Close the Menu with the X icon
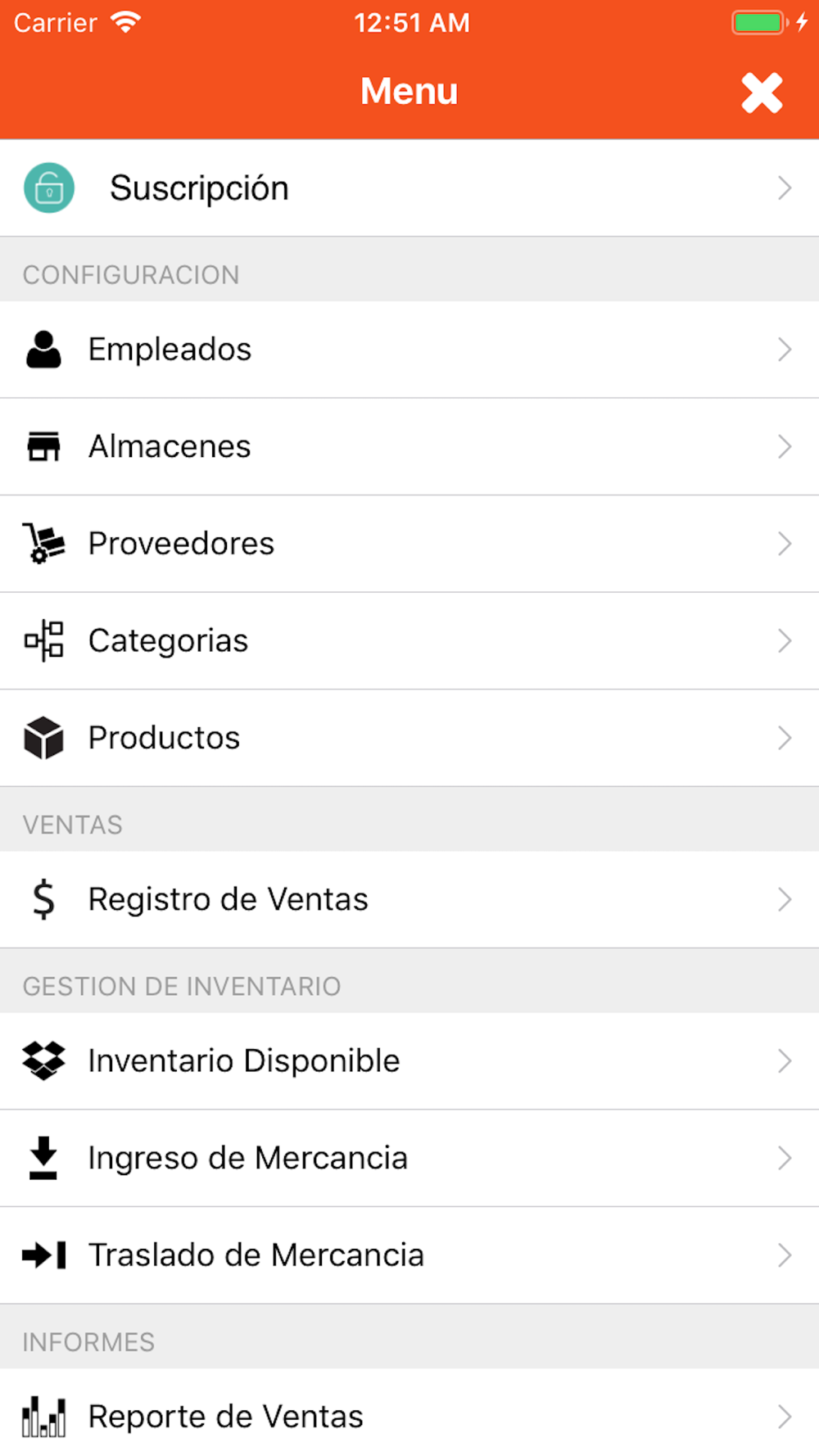819x1456 pixels. [762, 93]
